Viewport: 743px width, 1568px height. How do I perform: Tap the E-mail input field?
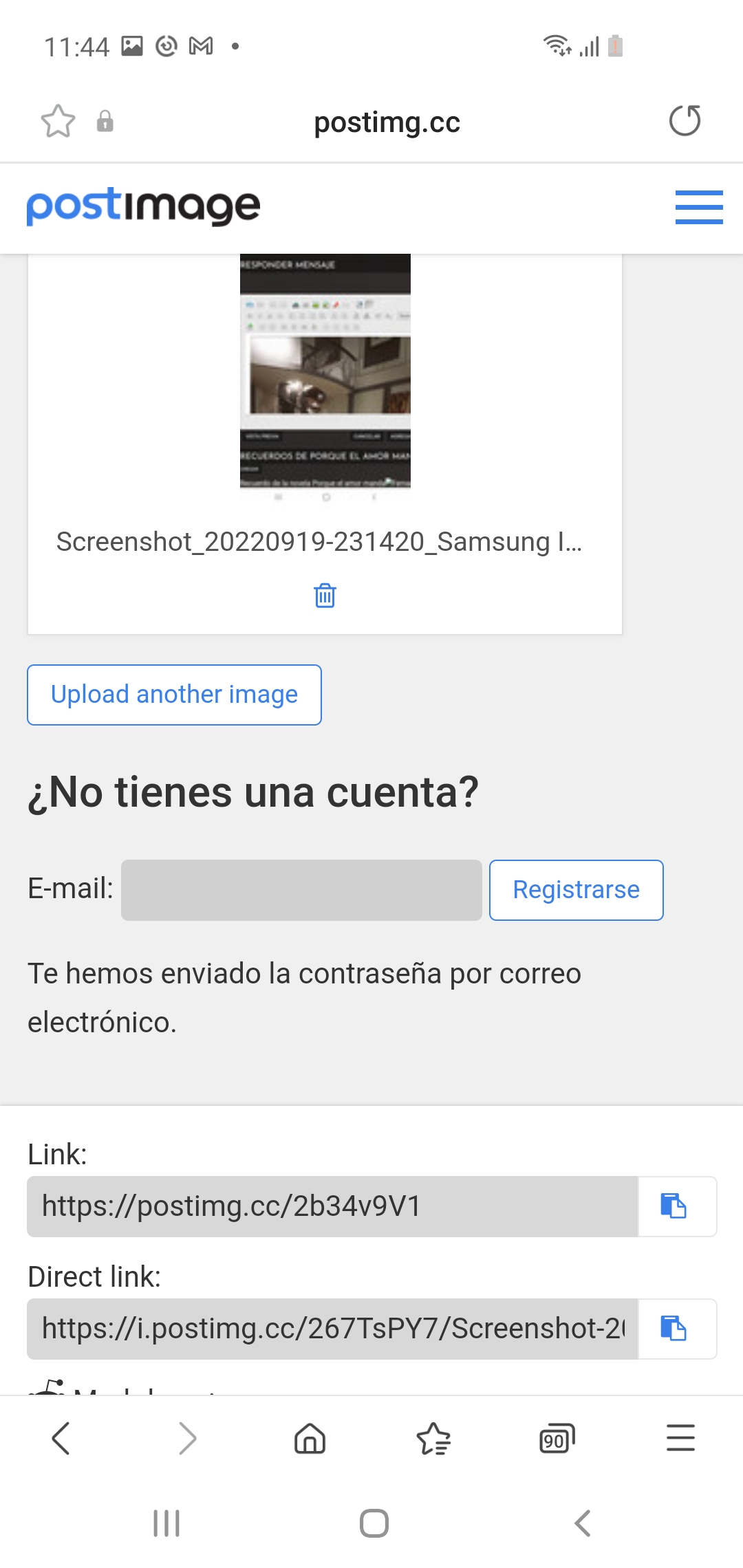coord(301,890)
